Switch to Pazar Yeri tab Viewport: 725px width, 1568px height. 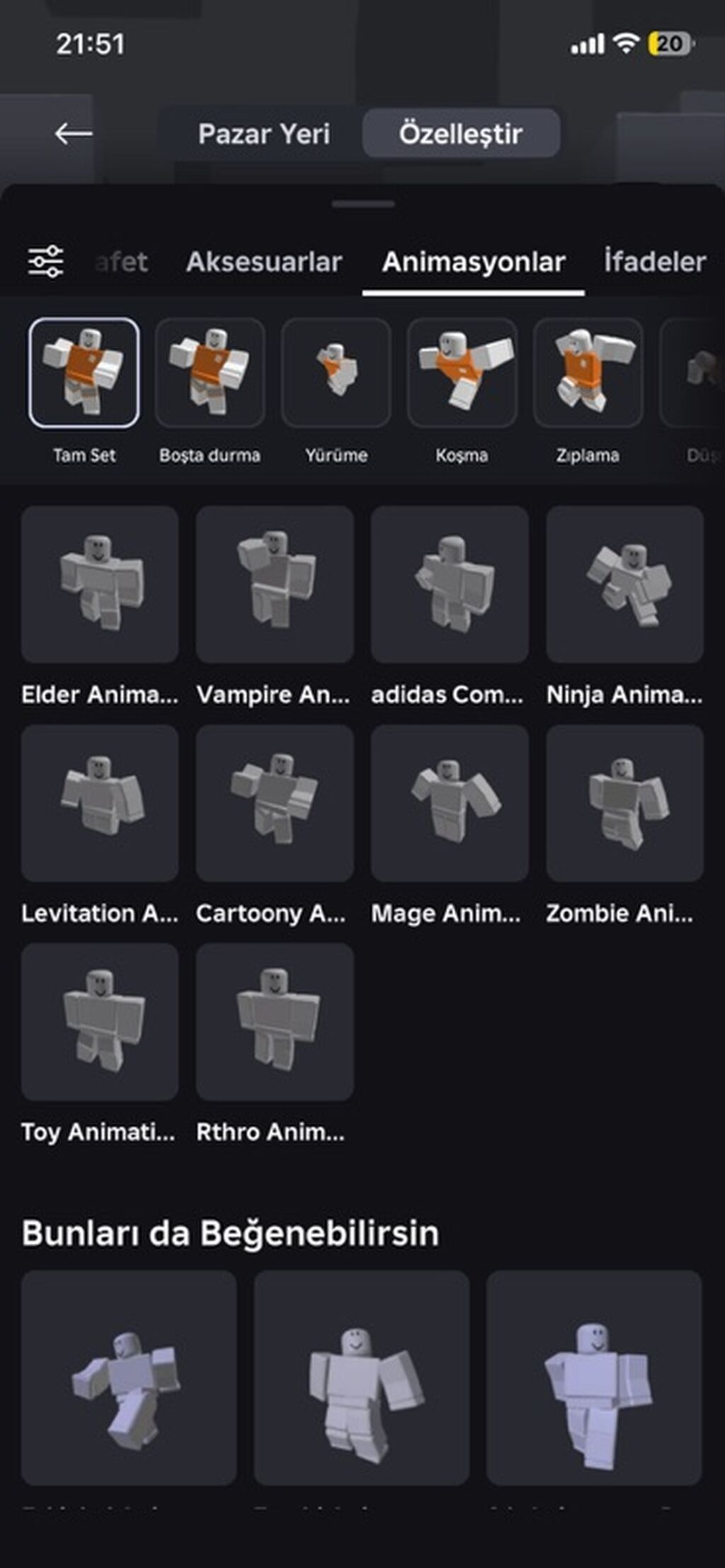click(x=264, y=134)
